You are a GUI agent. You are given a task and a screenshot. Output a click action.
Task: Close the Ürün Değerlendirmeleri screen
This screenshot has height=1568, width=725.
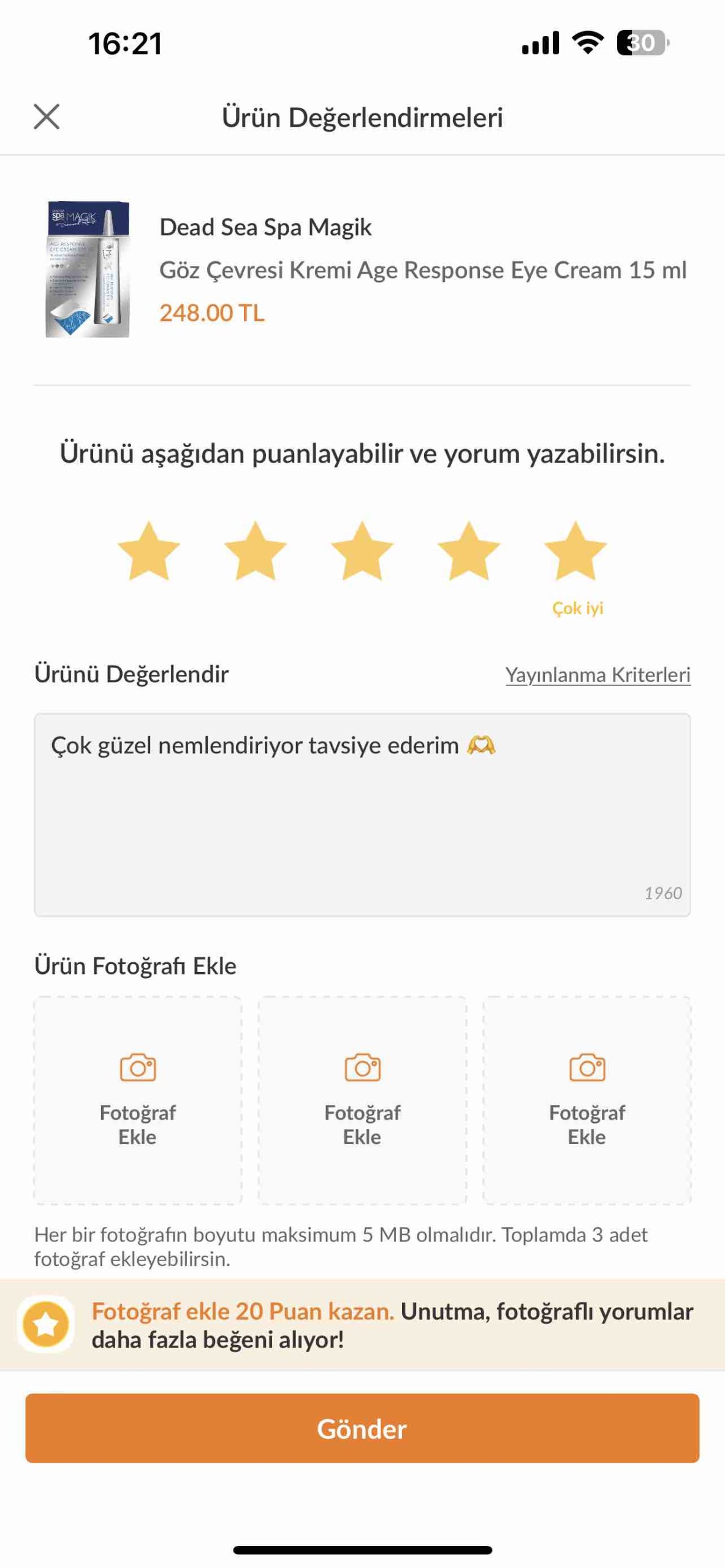pos(47,116)
